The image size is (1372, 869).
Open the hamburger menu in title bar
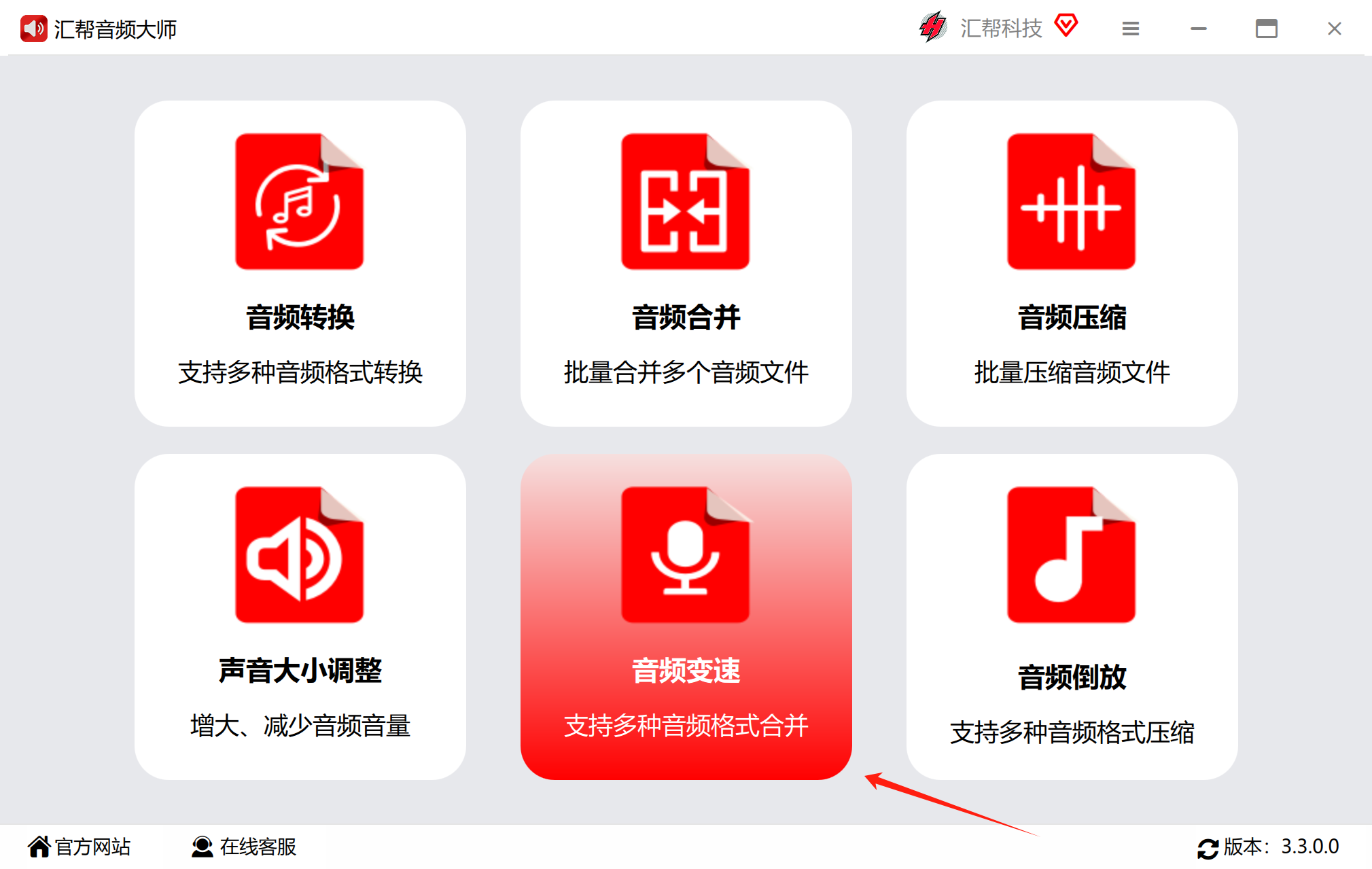pos(1130,29)
